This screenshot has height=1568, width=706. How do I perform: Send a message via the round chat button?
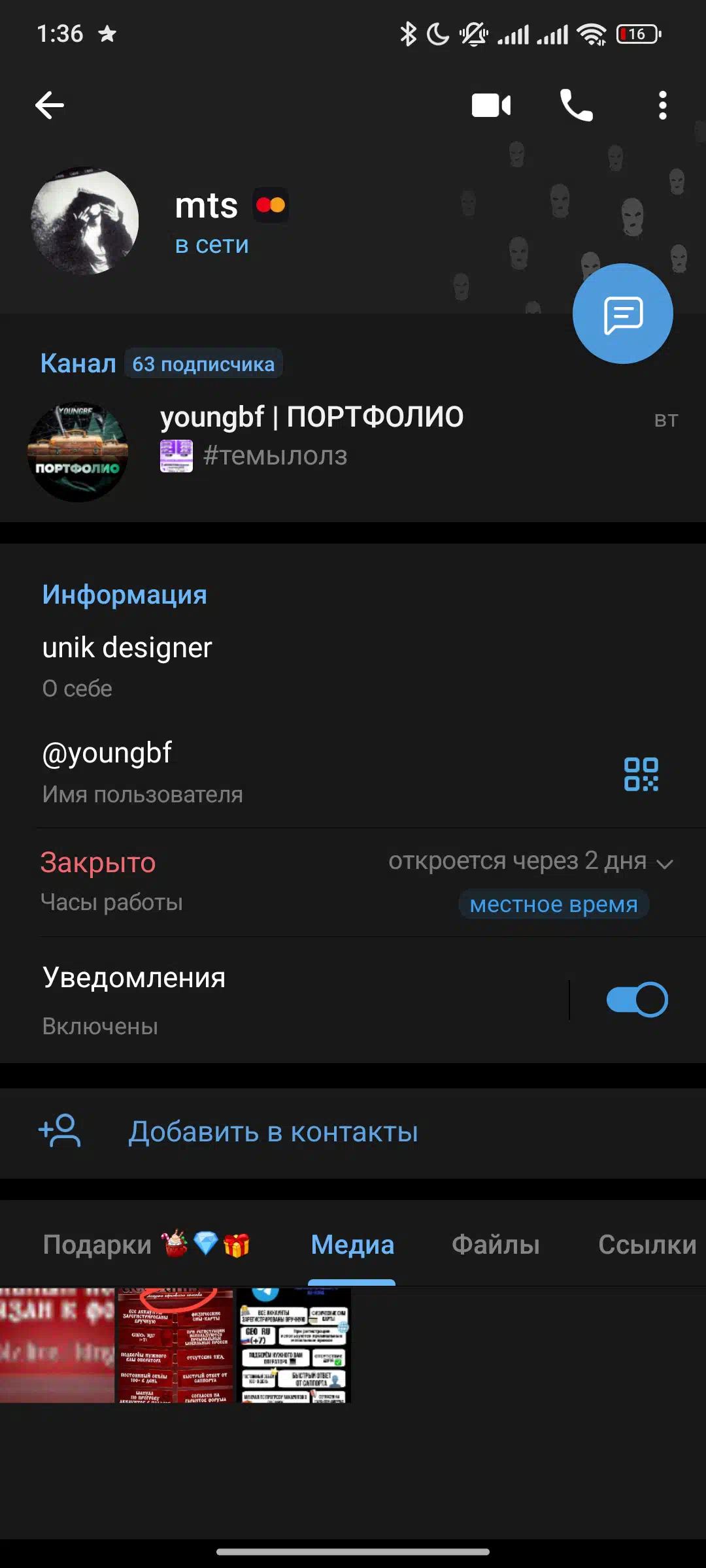[x=622, y=314]
